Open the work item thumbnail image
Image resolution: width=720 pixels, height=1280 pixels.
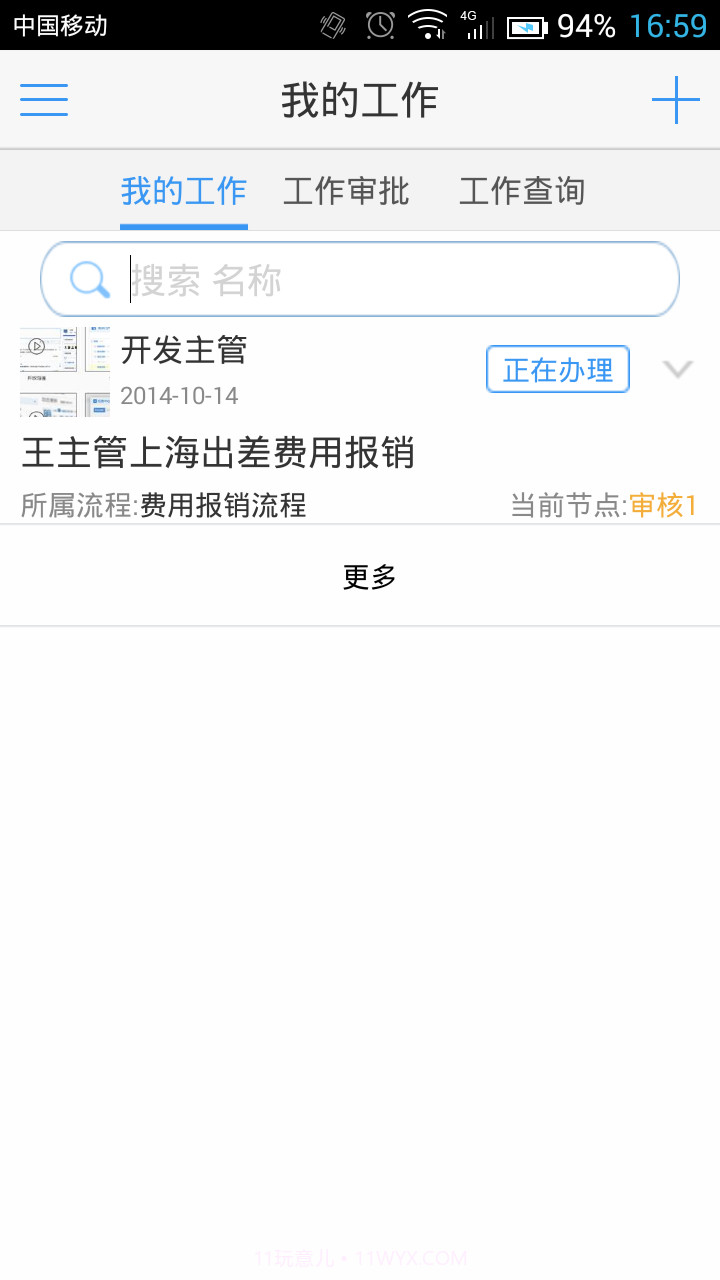(64, 371)
